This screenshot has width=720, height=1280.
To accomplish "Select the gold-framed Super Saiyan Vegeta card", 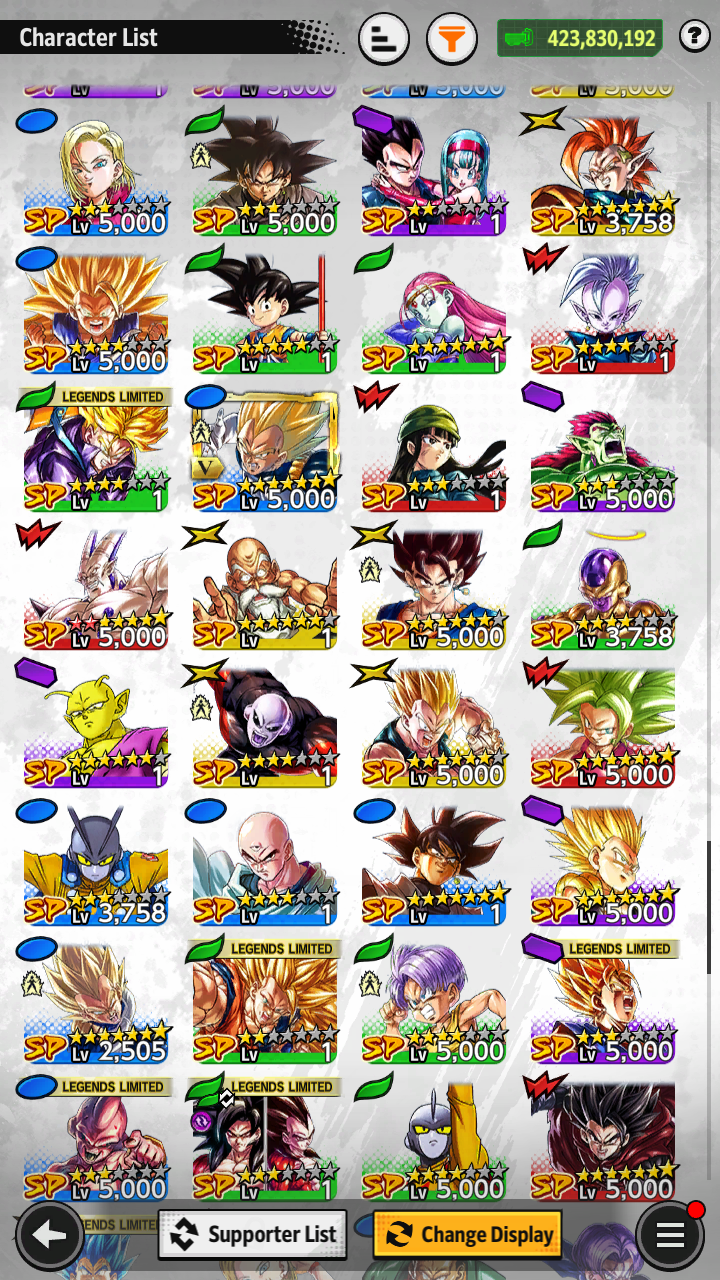I will tap(265, 449).
